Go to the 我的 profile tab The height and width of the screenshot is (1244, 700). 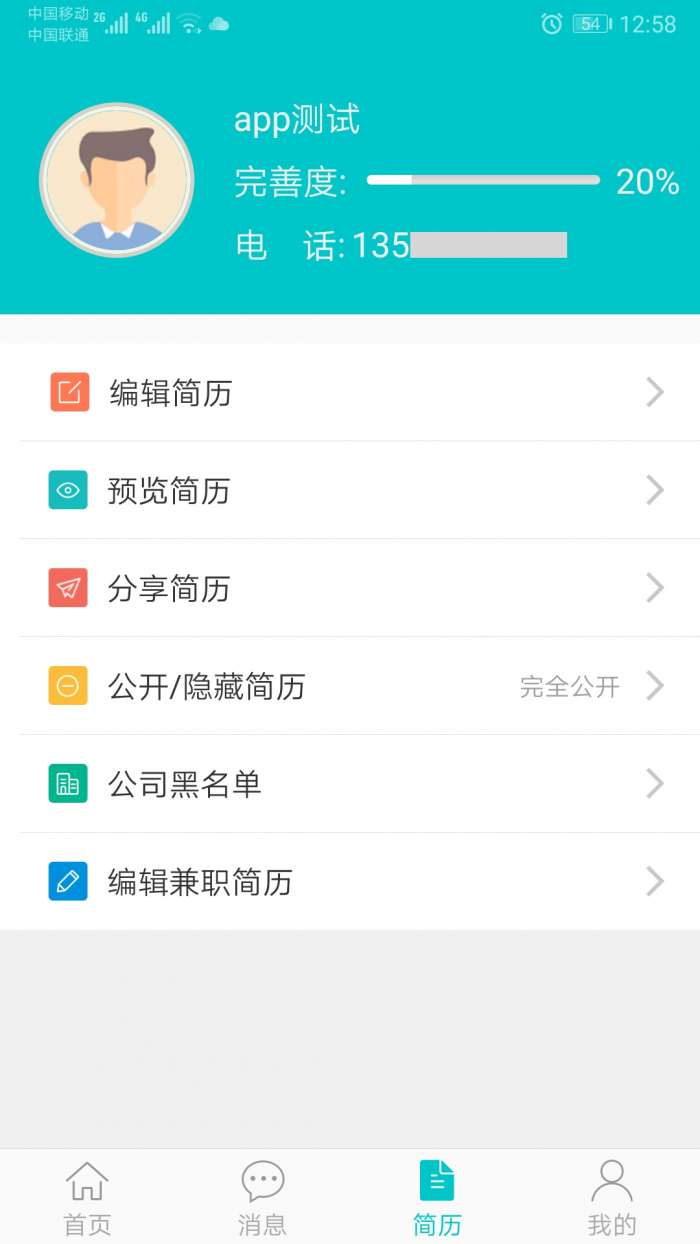[612, 1198]
